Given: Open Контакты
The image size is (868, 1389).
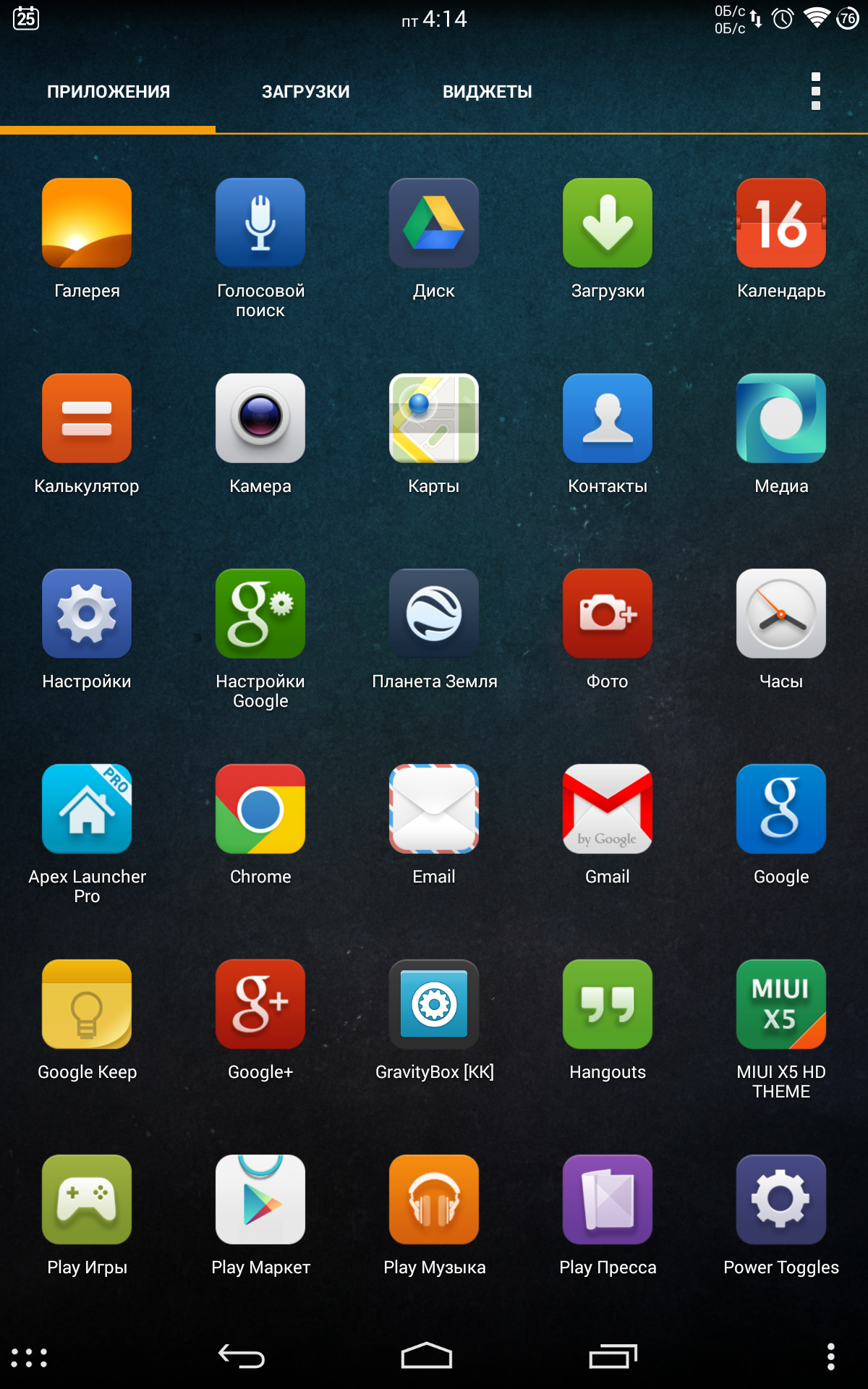Looking at the screenshot, I should 608,419.
